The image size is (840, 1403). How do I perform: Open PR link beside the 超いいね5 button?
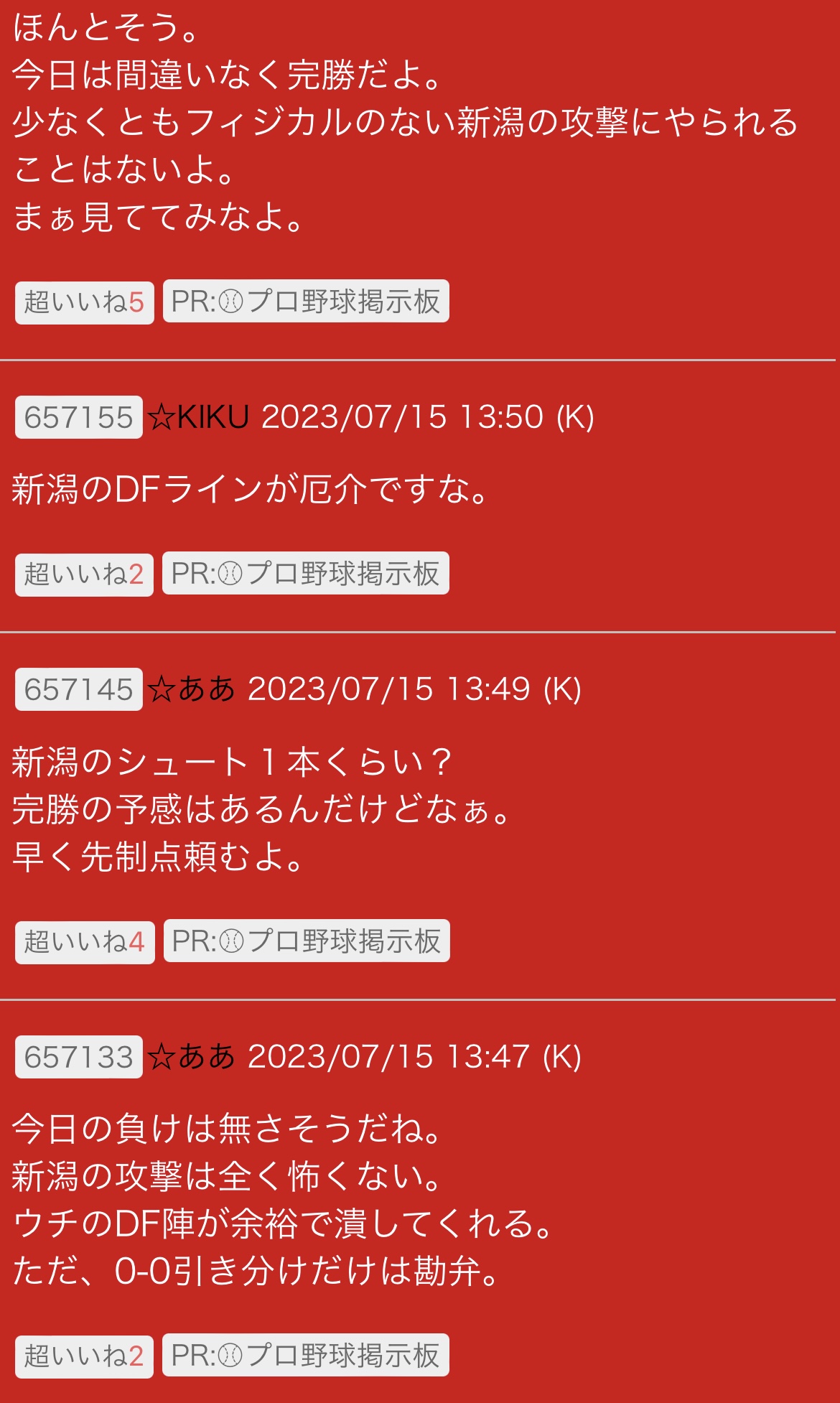point(306,301)
